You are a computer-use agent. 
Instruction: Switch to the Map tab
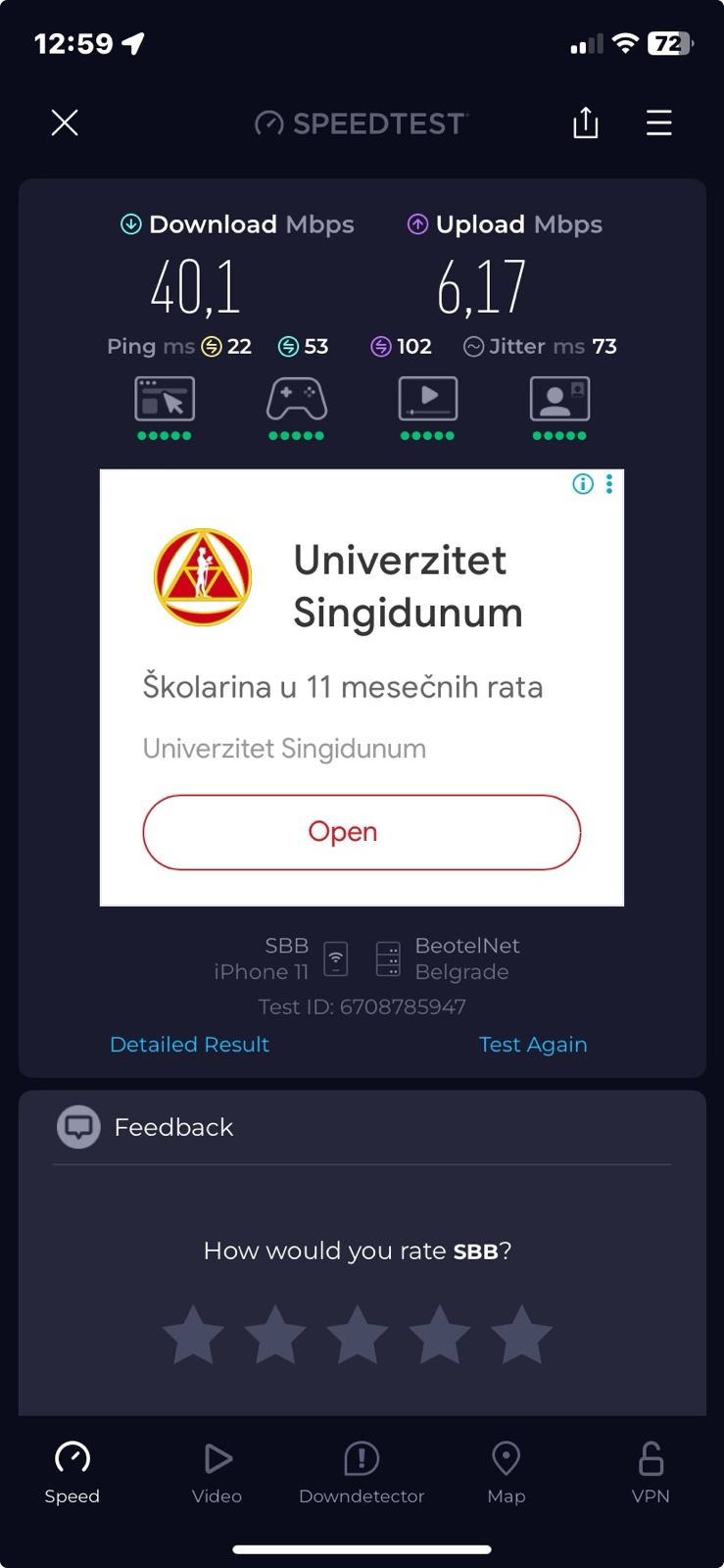point(506,1472)
